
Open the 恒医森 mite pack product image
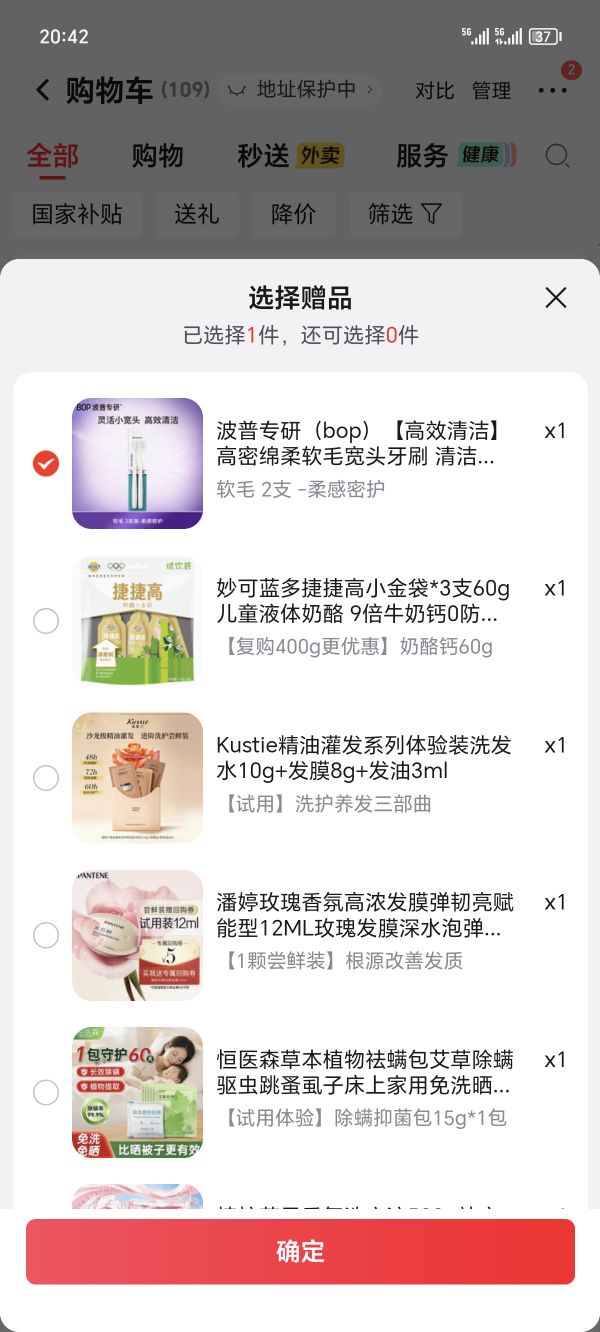coord(137,1092)
